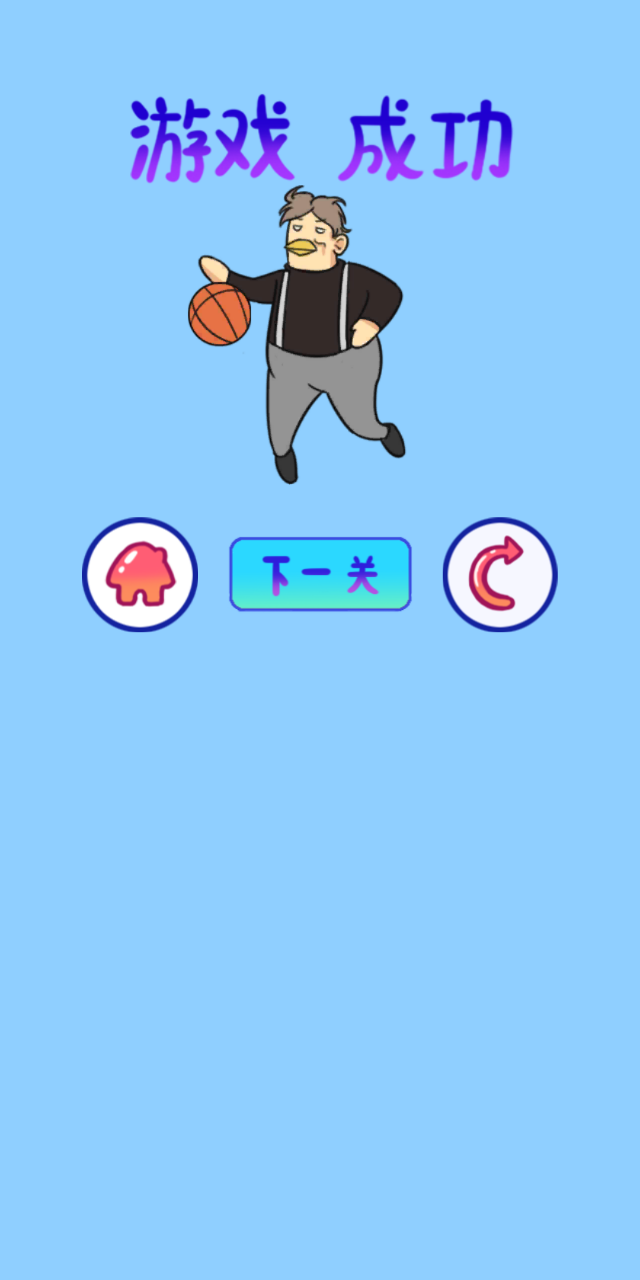The width and height of the screenshot is (640, 1280).
Task: Go to the home menu
Action: click(x=140, y=575)
